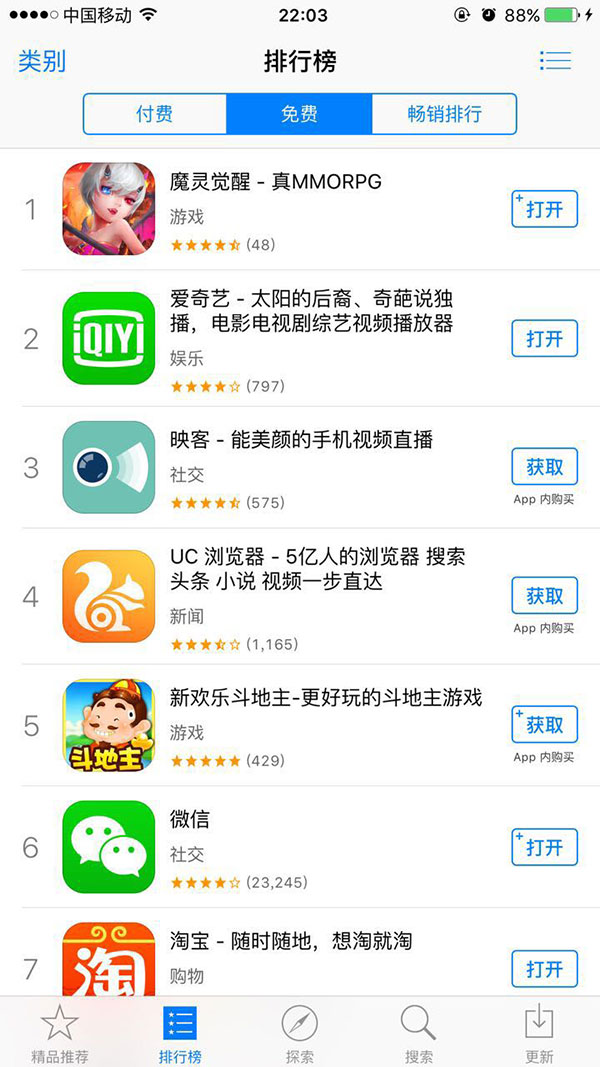
Task: Switch to the 探索 explore tab
Action: click(x=299, y=1034)
